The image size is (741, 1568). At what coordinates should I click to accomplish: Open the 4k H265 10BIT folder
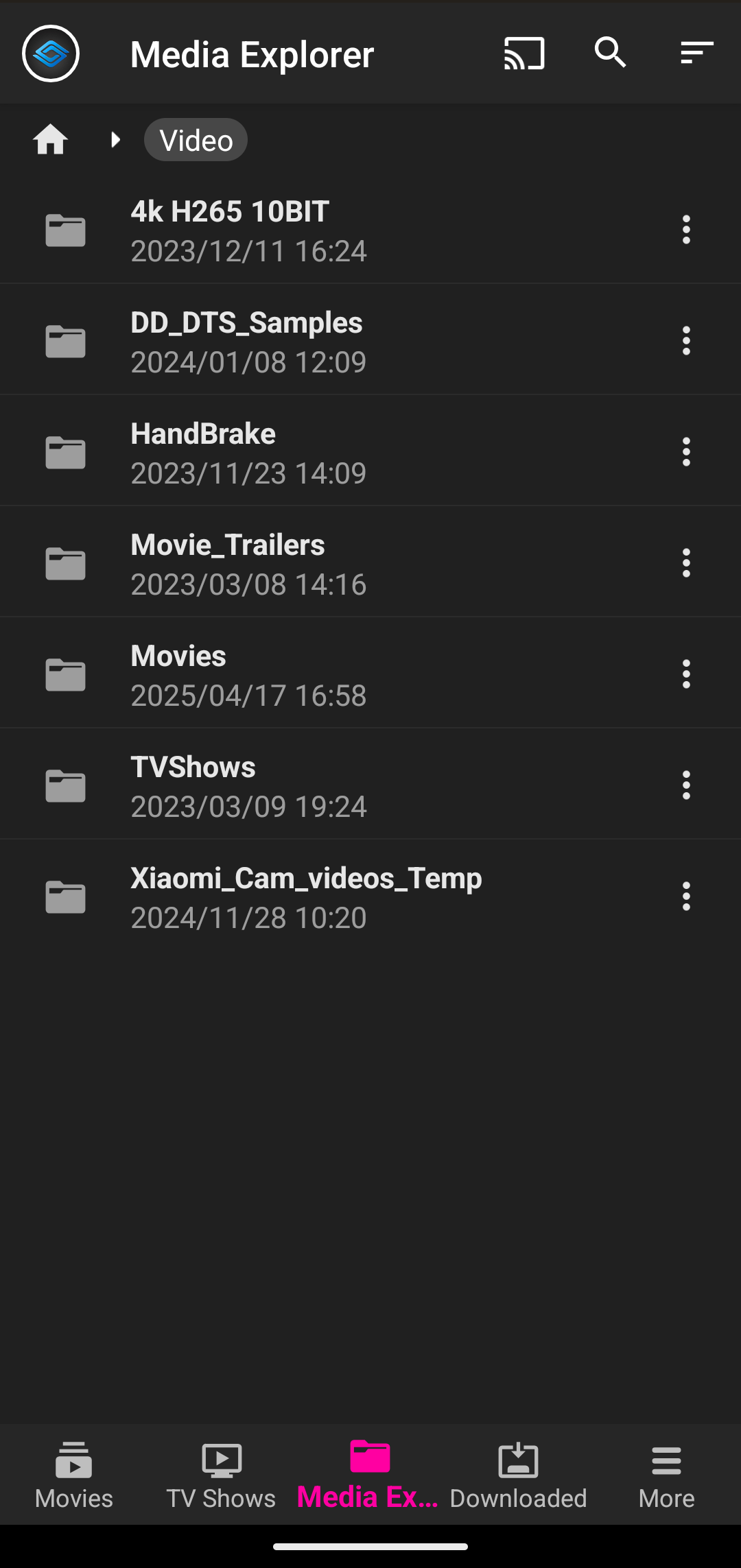click(x=370, y=230)
